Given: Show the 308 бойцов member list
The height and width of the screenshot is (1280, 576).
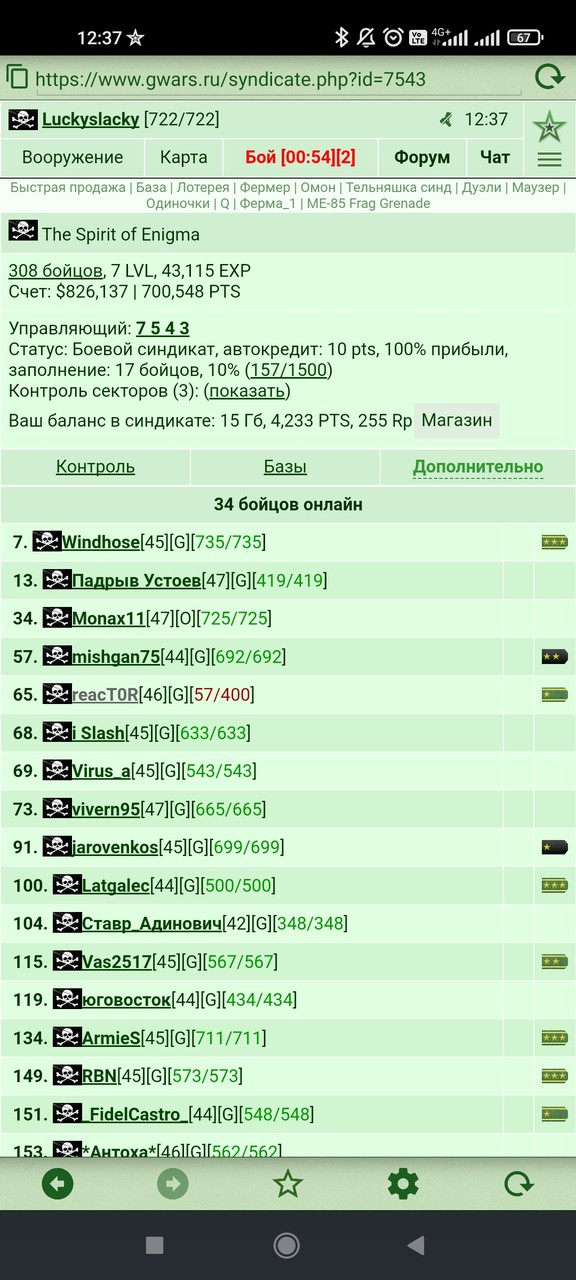Looking at the screenshot, I should (56, 271).
